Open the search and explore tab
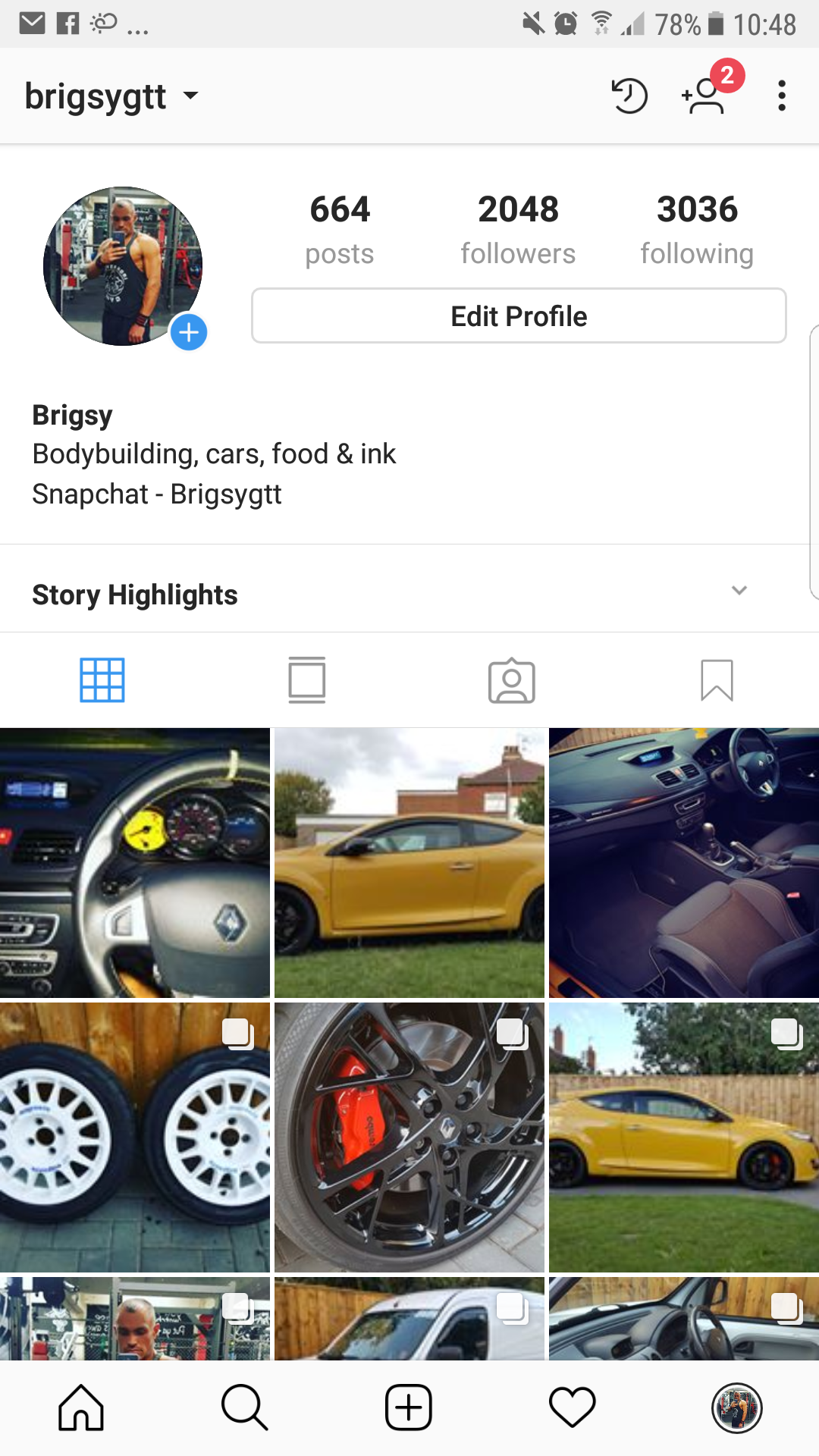This screenshot has height=1456, width=819. pyautogui.click(x=244, y=1407)
